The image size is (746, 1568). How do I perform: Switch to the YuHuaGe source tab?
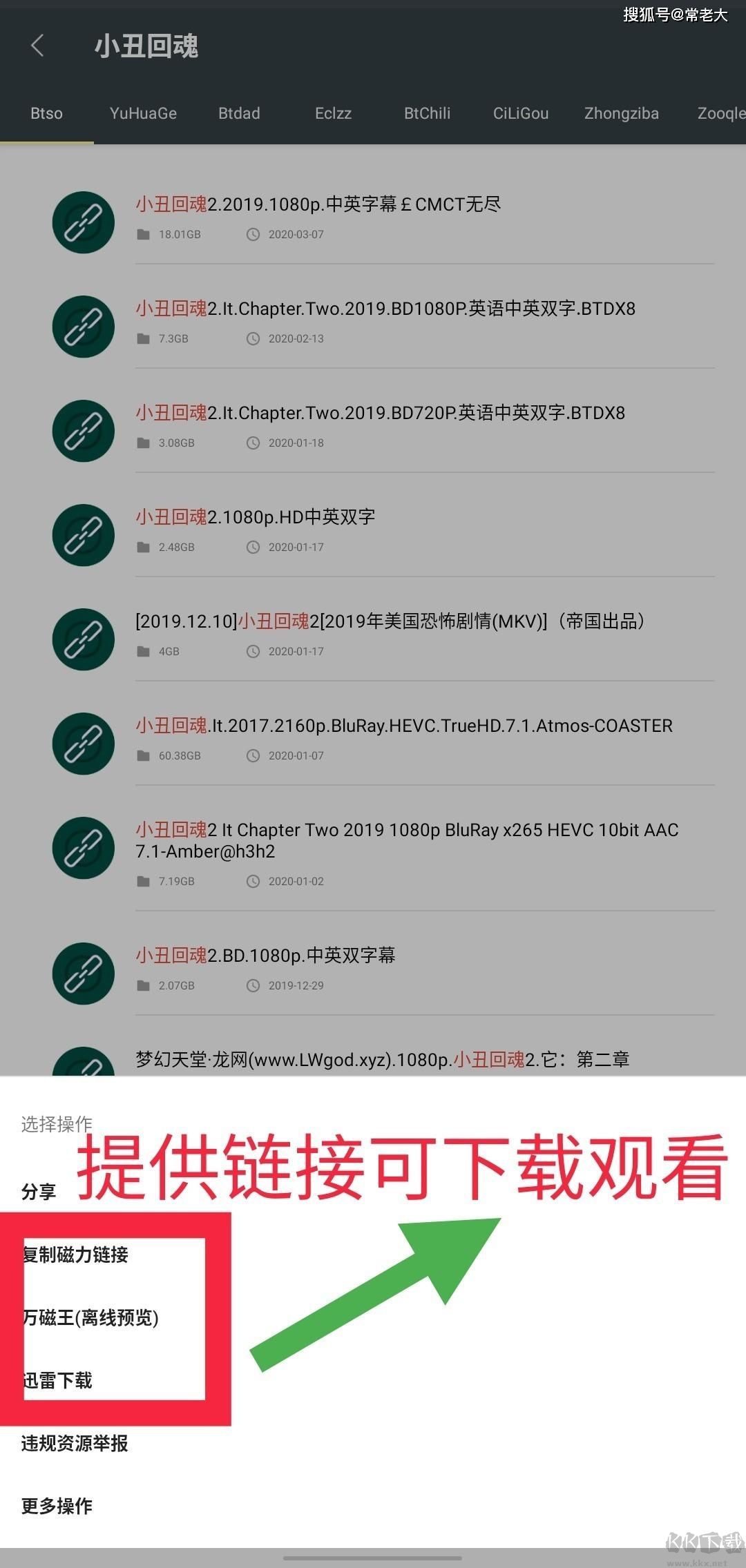pos(143,113)
